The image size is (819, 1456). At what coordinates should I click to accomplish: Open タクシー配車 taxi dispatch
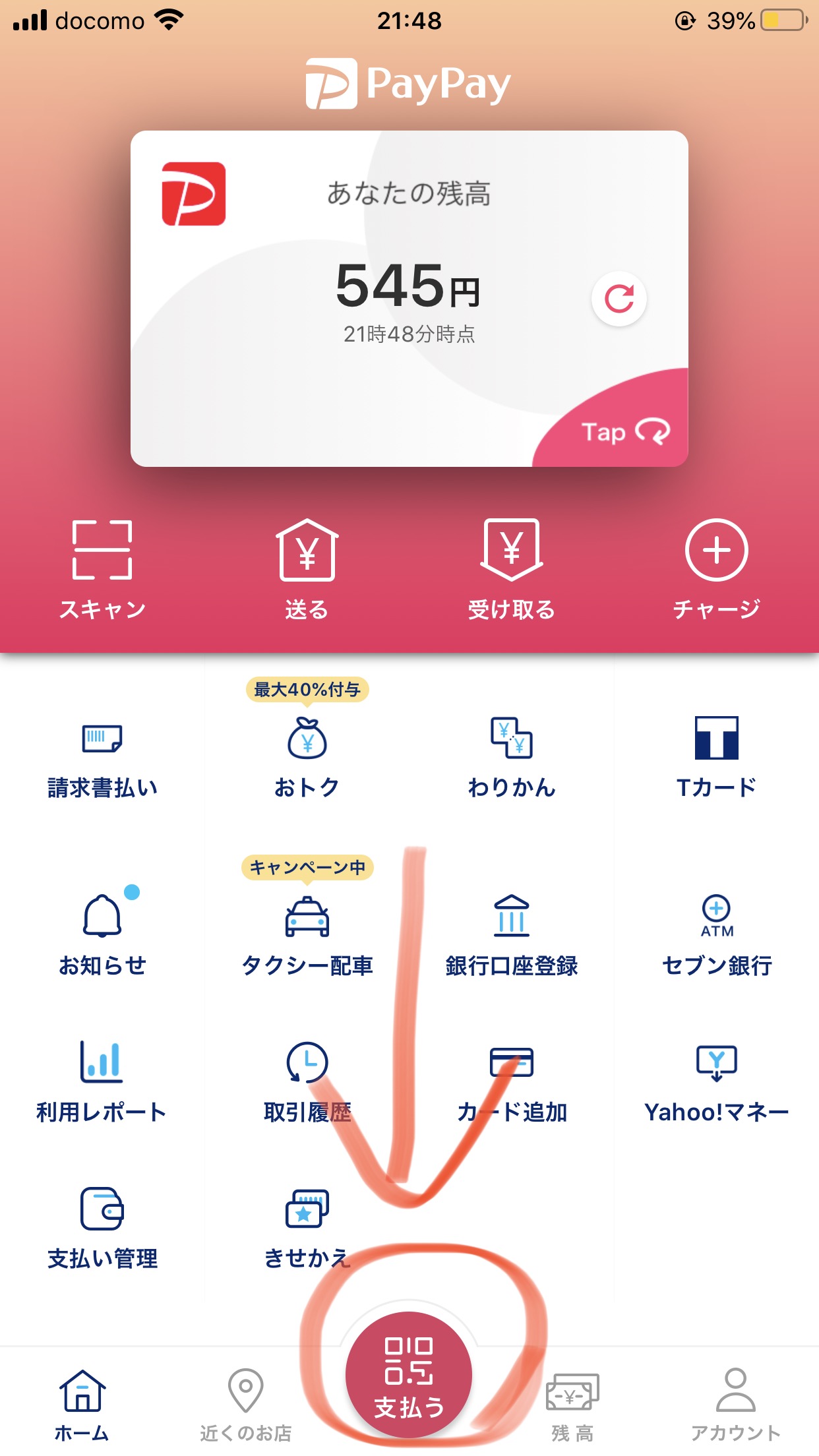[x=307, y=936]
